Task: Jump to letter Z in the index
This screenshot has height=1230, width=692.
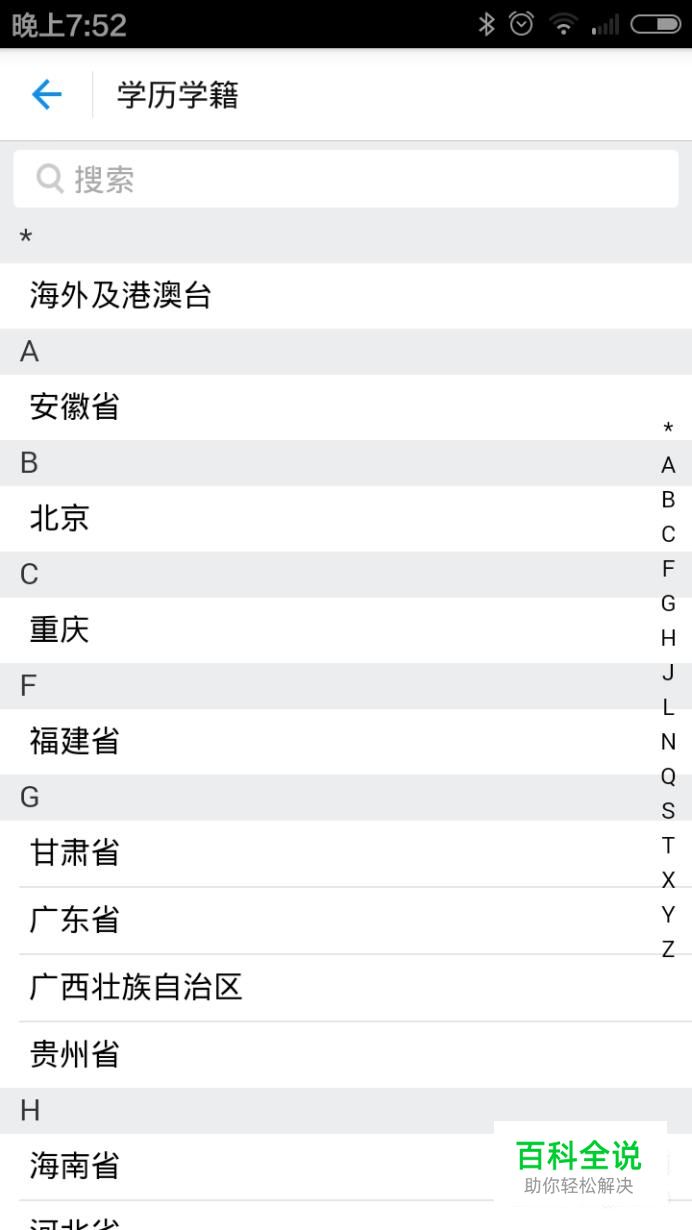Action: tap(668, 949)
